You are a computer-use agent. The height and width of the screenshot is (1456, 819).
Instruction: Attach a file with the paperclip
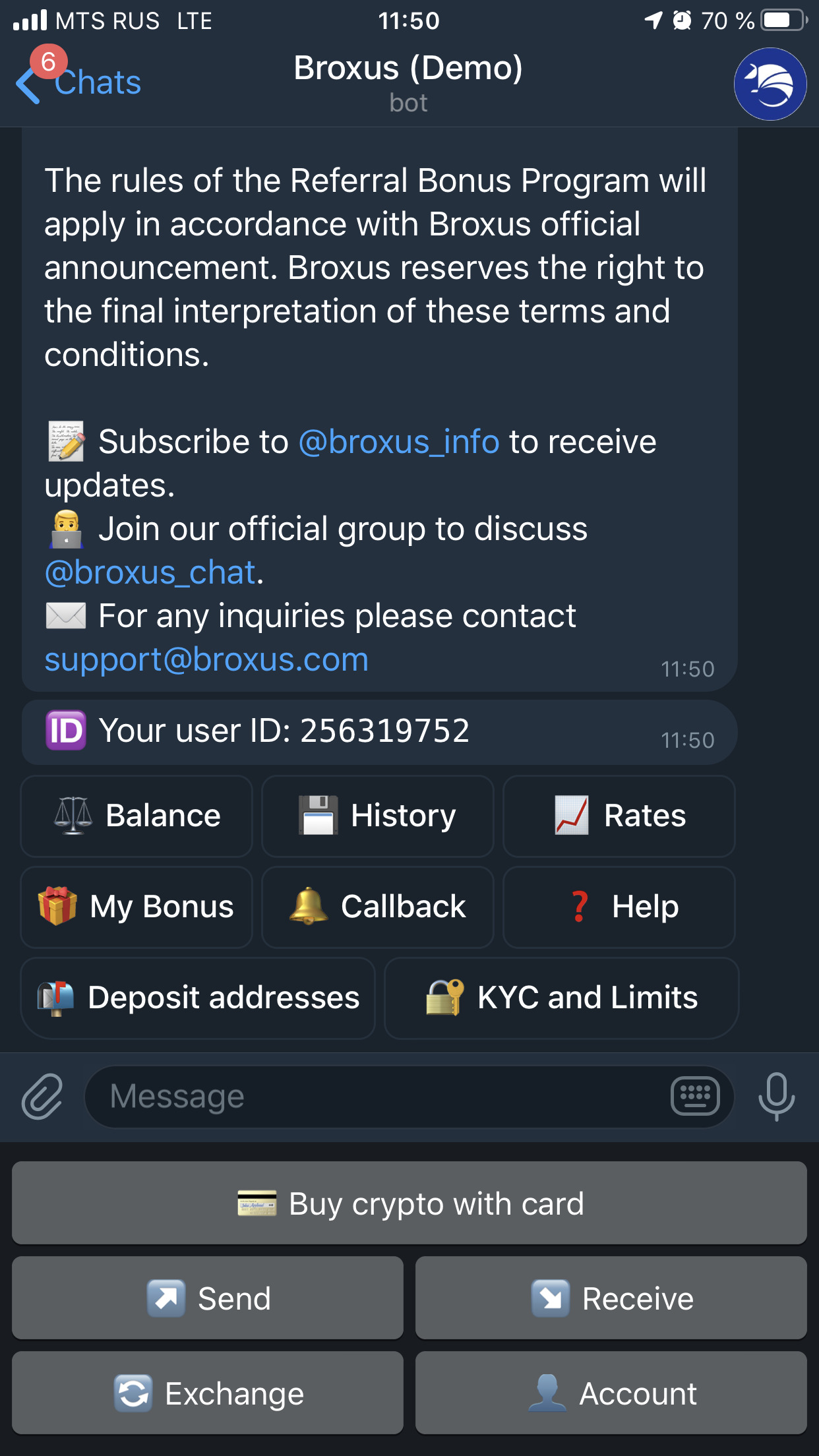[x=42, y=1097]
